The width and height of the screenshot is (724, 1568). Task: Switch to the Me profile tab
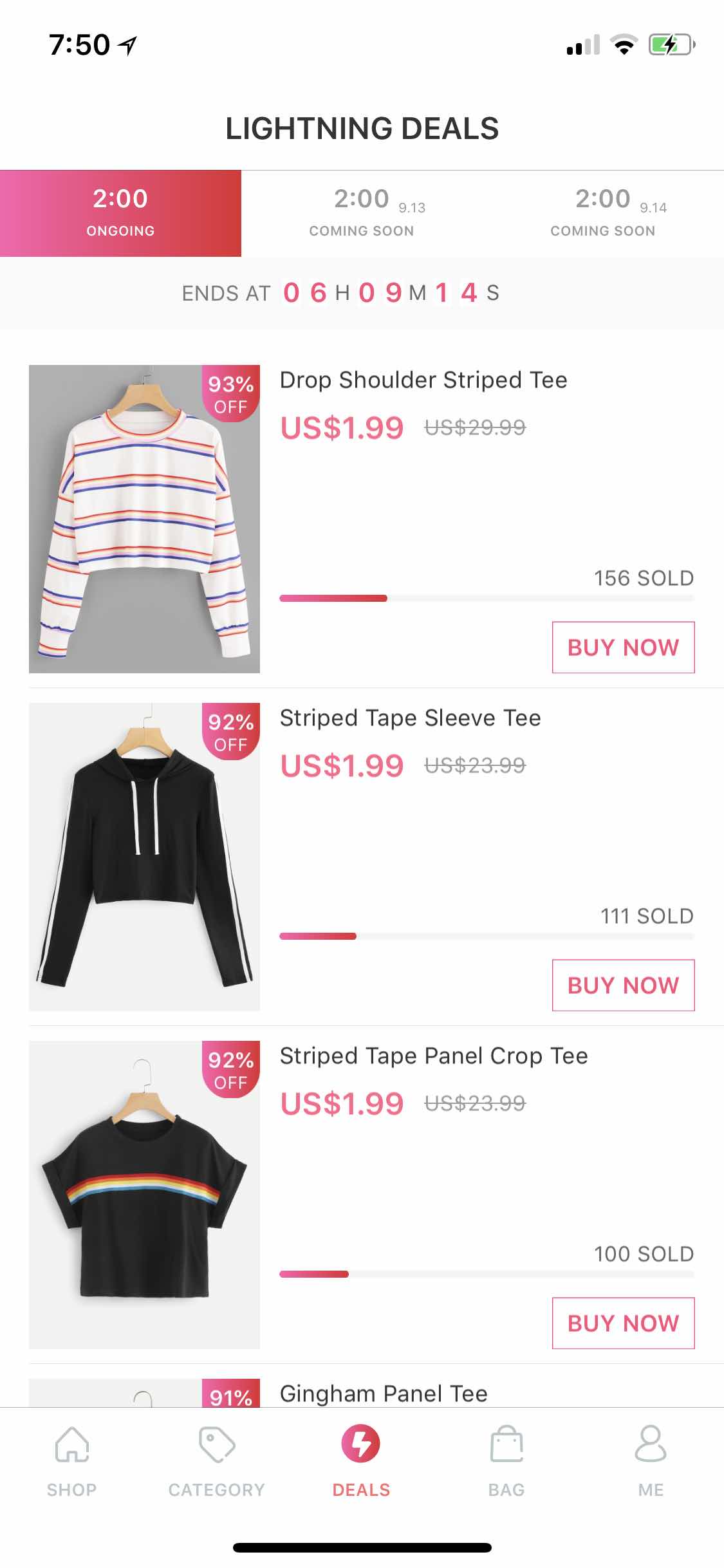coord(651,1461)
